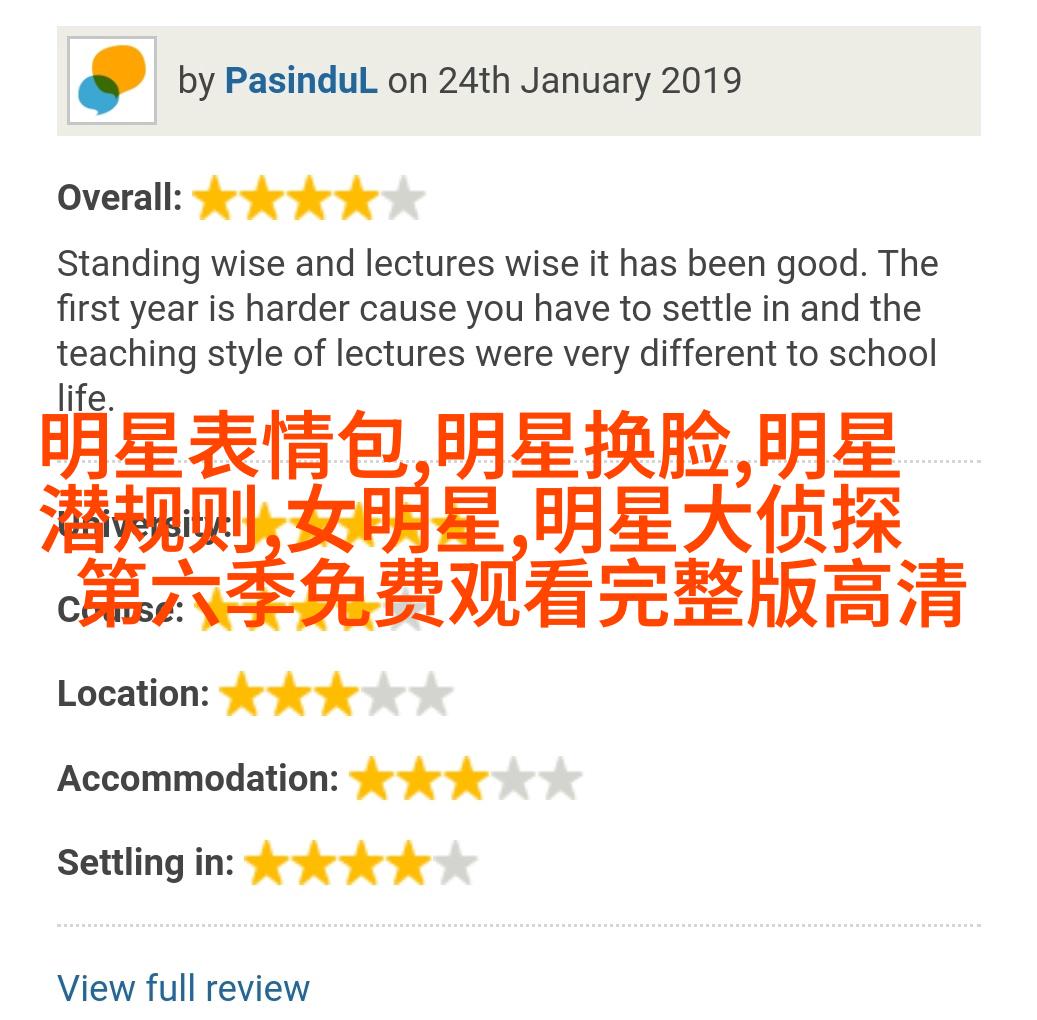This screenshot has width=1037, height=1020.
Task: Open PasinduL's profile link
Action: tap(300, 80)
